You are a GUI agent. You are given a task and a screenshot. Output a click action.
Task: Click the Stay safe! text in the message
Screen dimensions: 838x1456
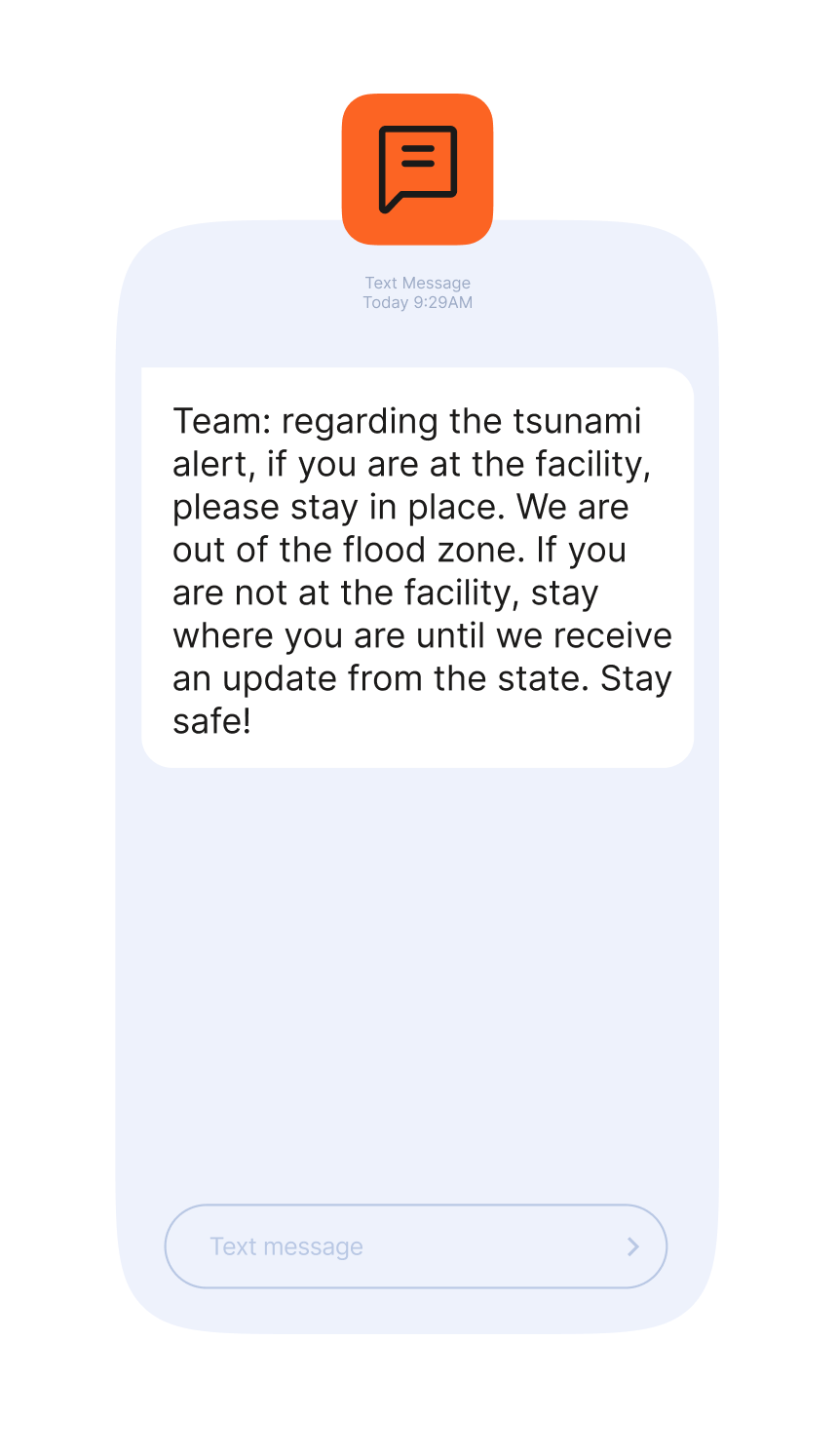click(212, 721)
